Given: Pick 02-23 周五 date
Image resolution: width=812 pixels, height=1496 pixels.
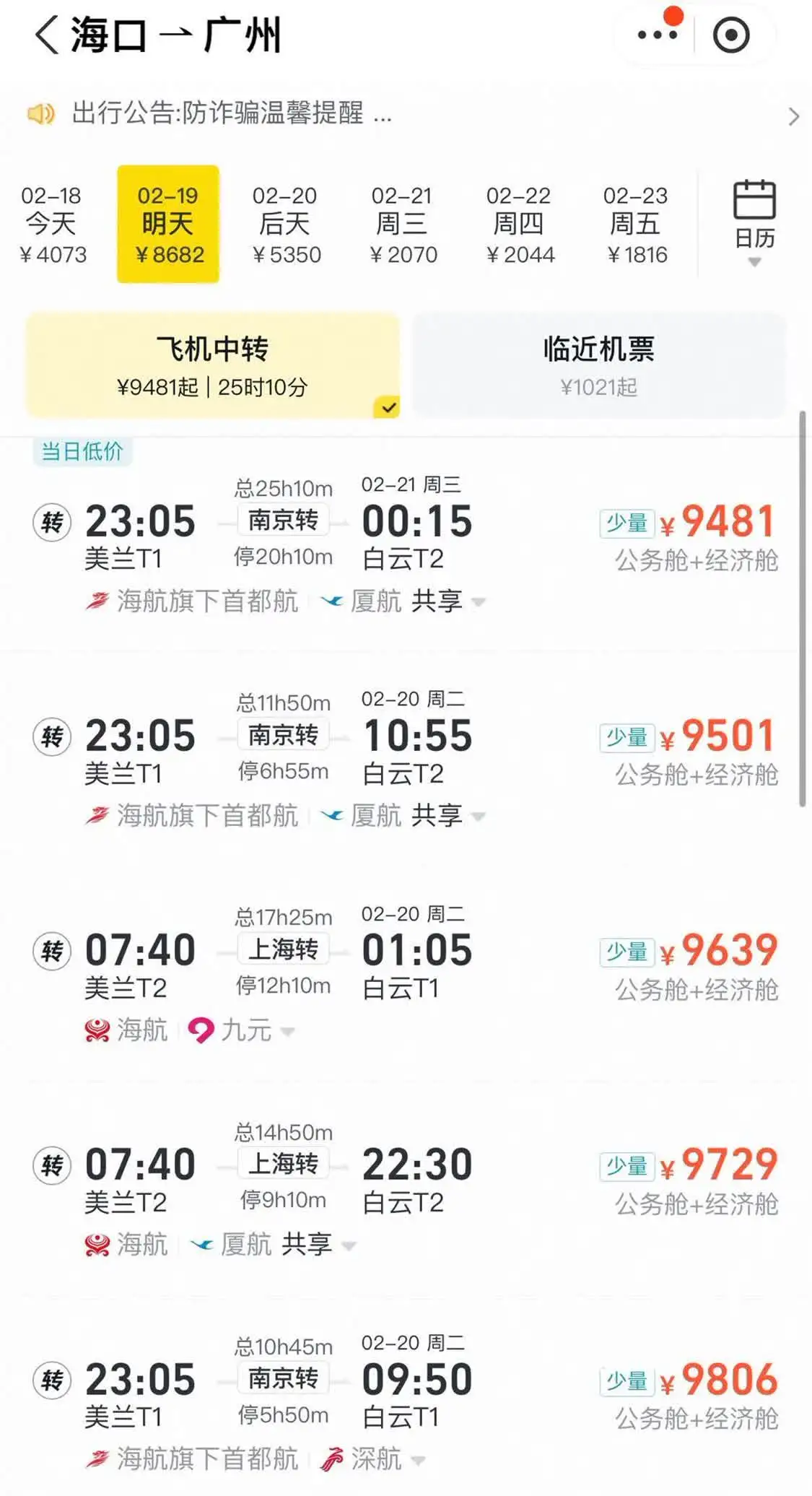Looking at the screenshot, I should (636, 225).
